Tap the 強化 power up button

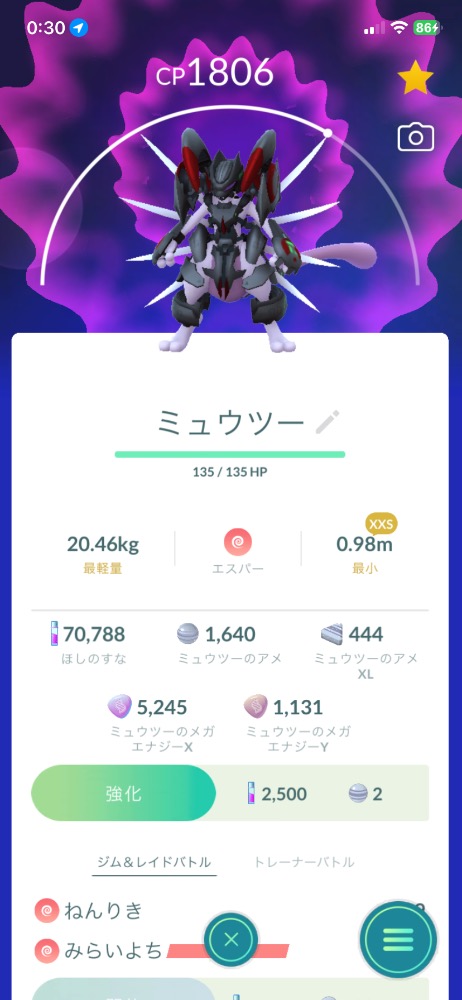coord(124,793)
